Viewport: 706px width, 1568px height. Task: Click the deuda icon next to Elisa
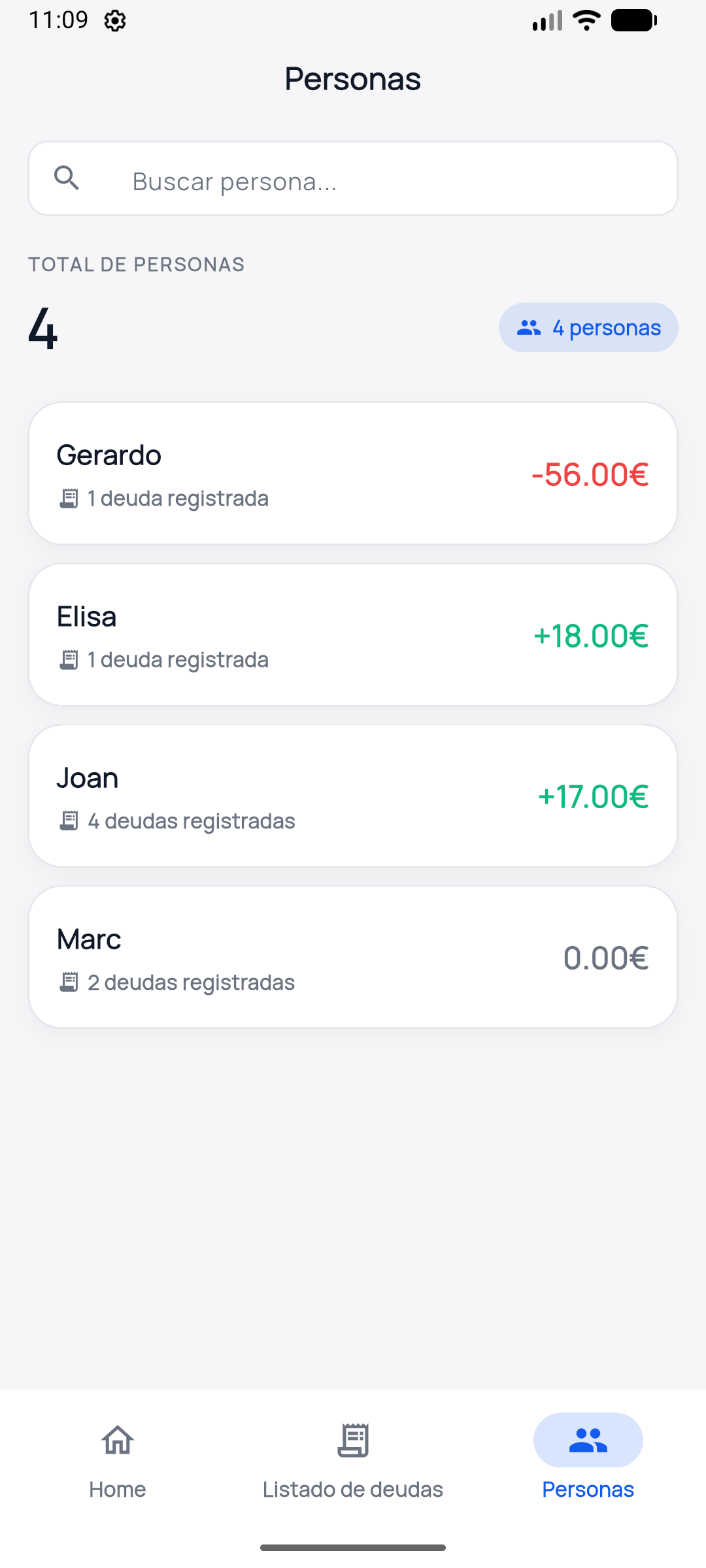pos(69,659)
